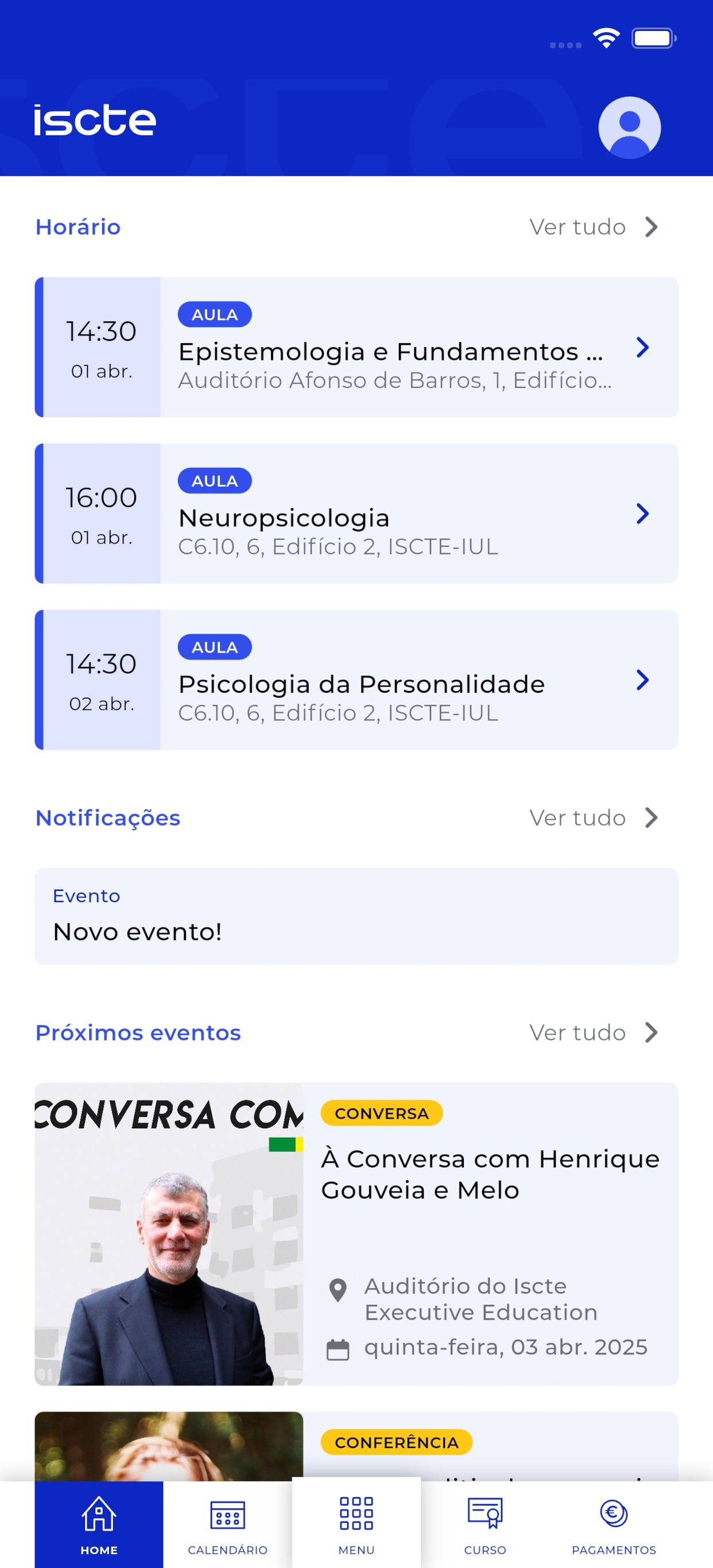713x1568 pixels.
Task: Open the Novo evento notification
Action: (x=356, y=916)
